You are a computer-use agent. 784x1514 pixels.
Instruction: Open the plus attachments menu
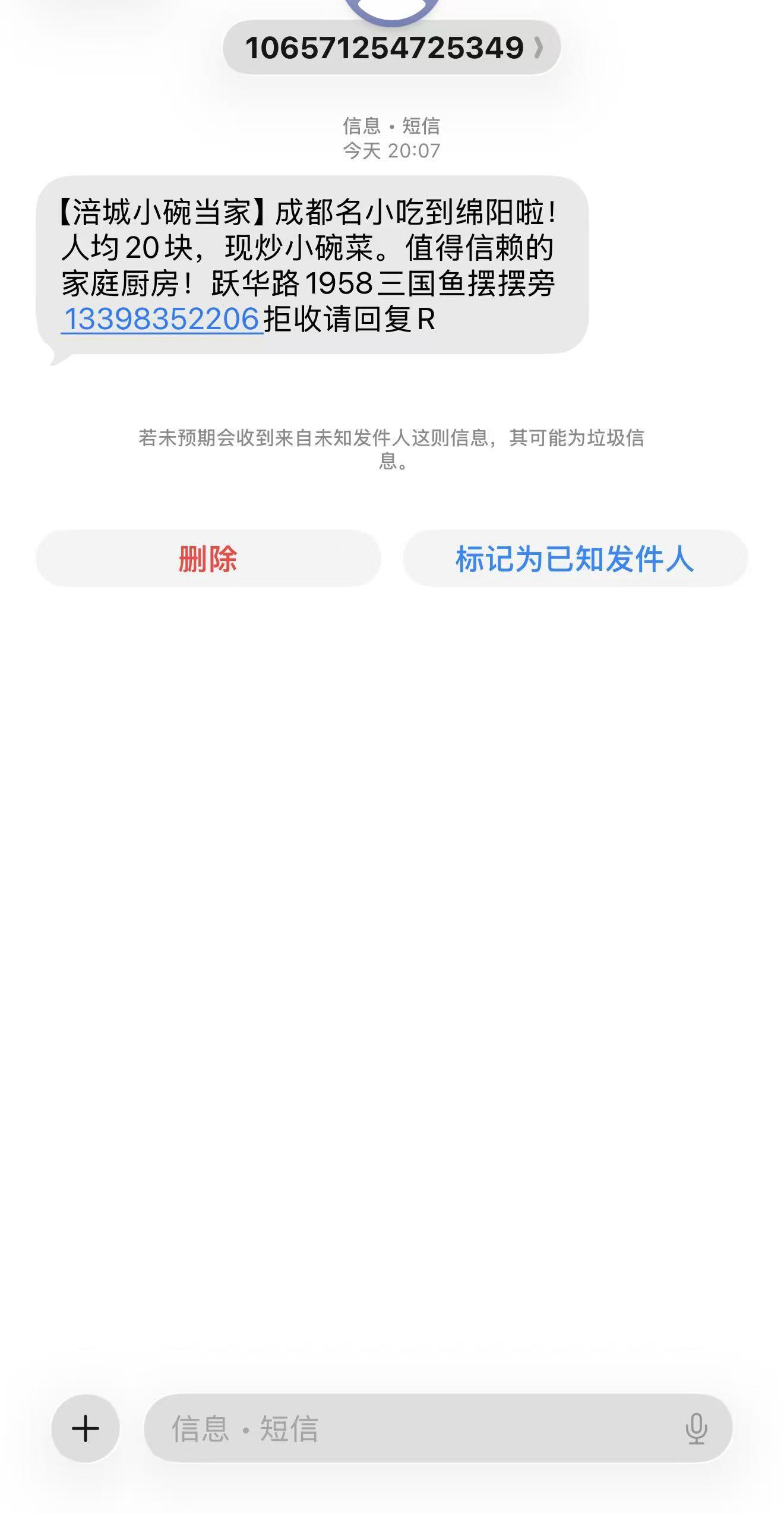86,1428
